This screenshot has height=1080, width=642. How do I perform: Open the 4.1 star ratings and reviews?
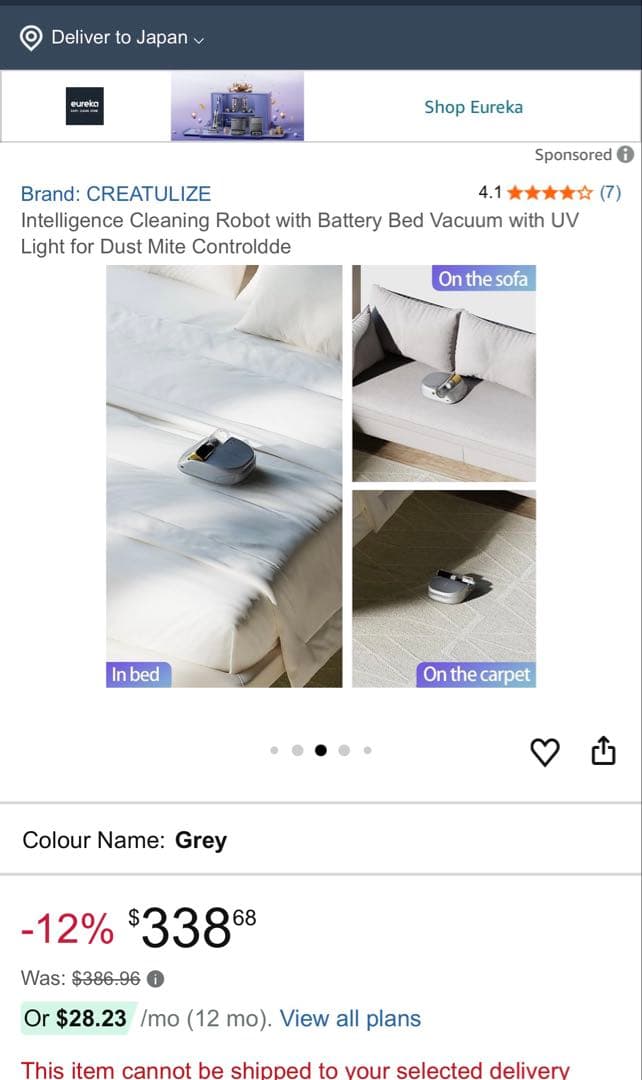click(550, 192)
